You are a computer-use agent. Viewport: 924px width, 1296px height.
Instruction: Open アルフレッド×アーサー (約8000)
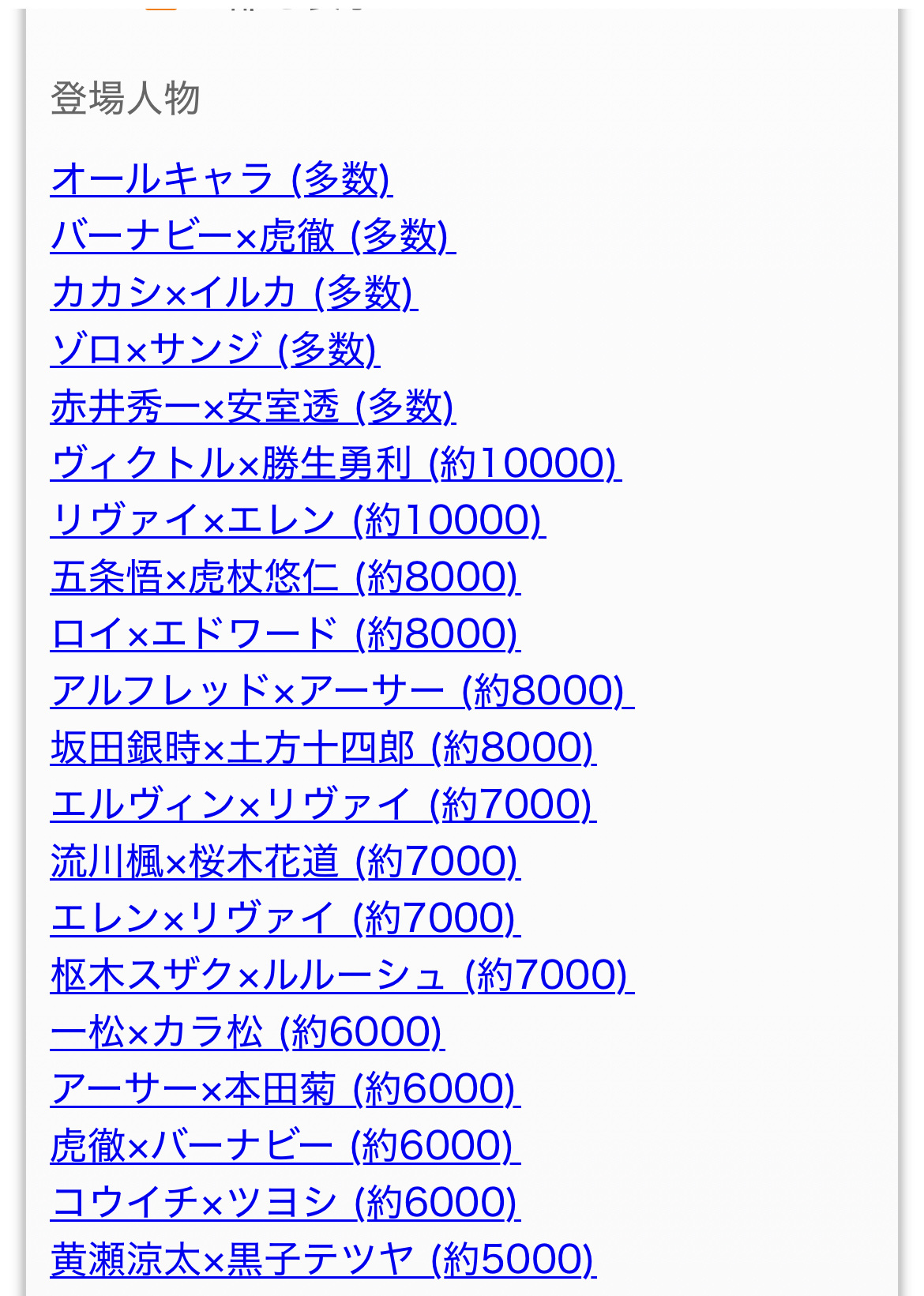(x=342, y=690)
